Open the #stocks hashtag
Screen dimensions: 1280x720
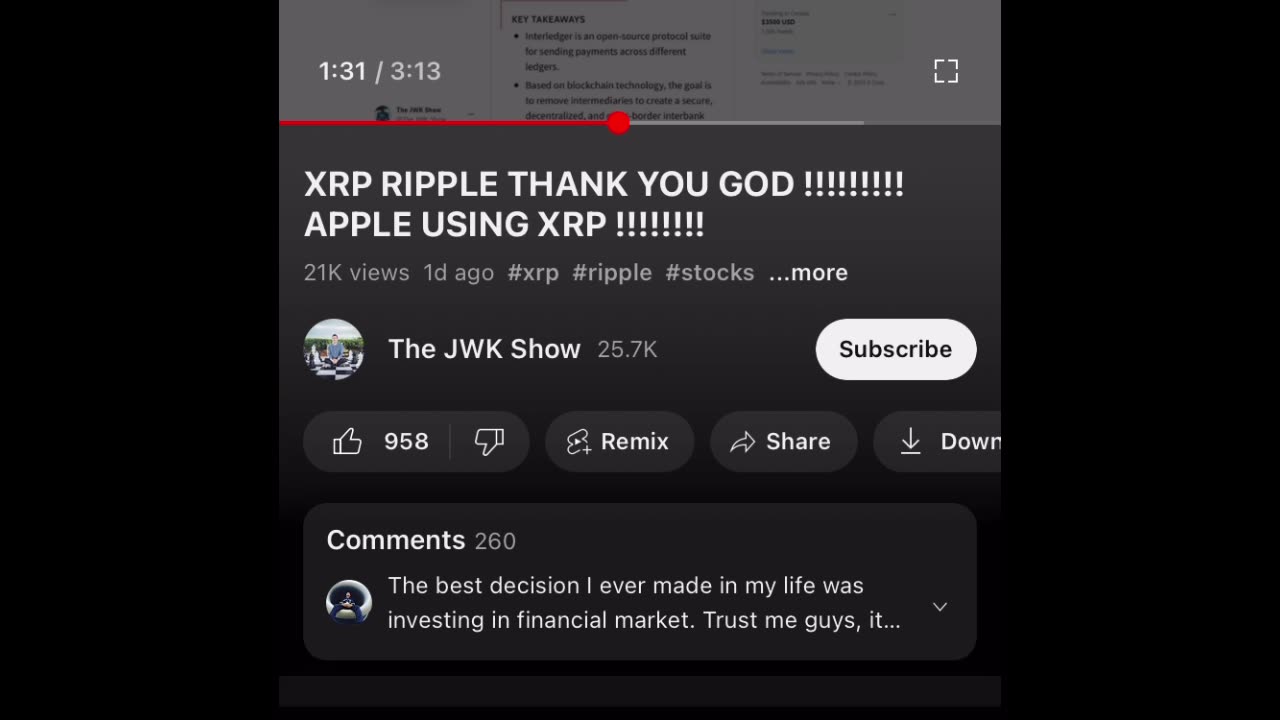point(709,272)
